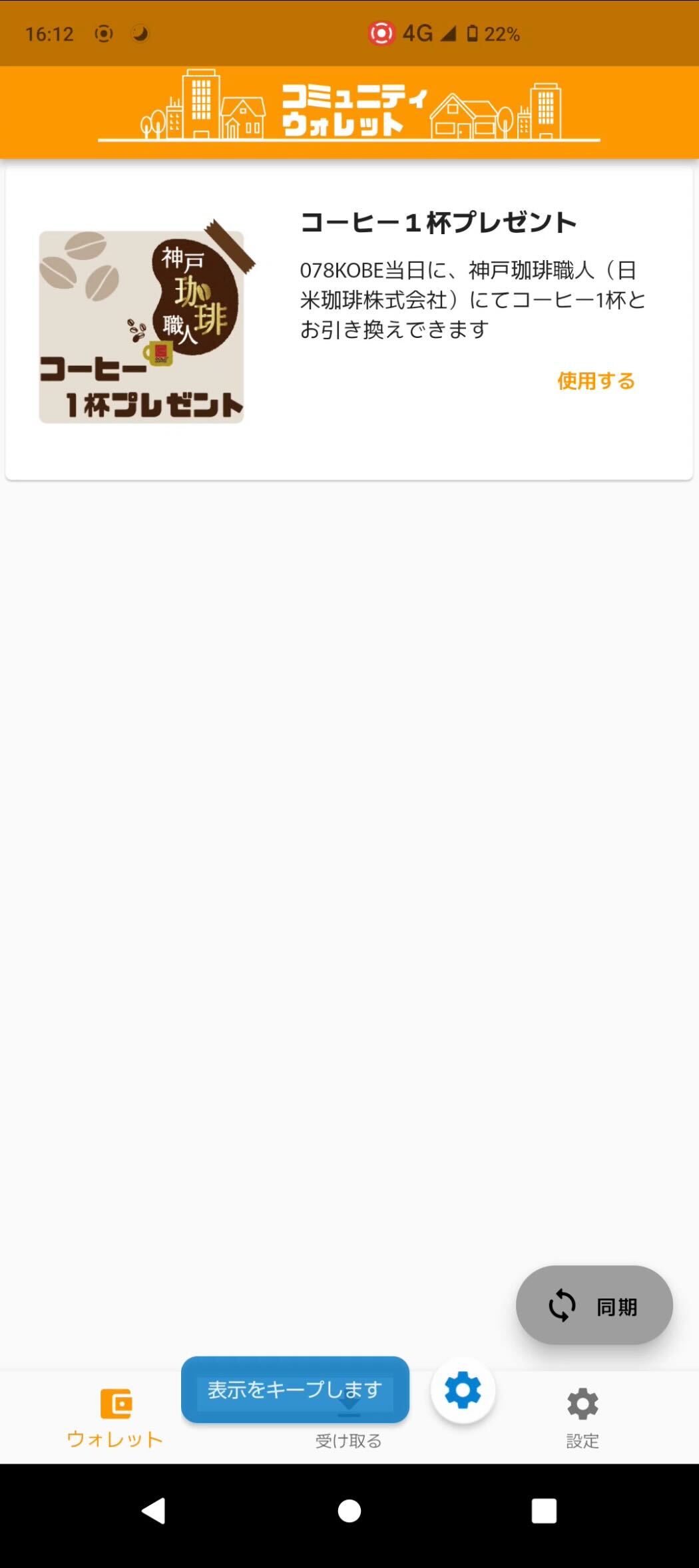Tap 使用する to redeem the coffee coupon
Screen dimensions: 699x1568
click(x=596, y=381)
